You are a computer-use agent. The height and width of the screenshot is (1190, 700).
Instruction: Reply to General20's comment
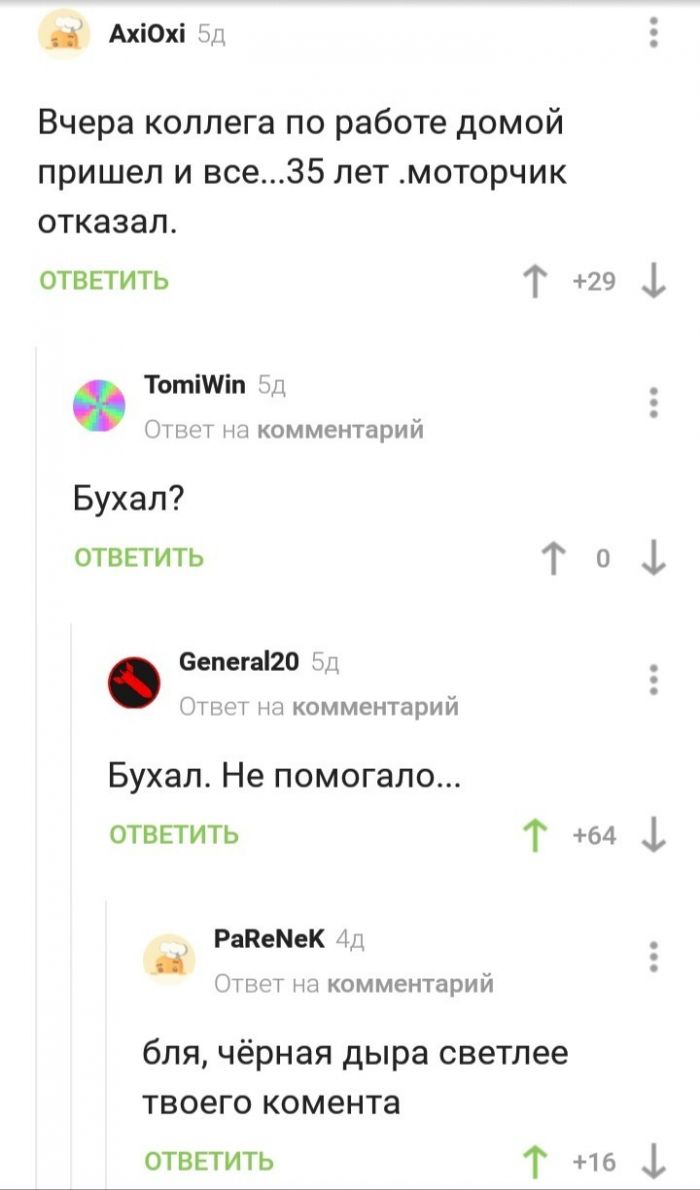click(174, 834)
